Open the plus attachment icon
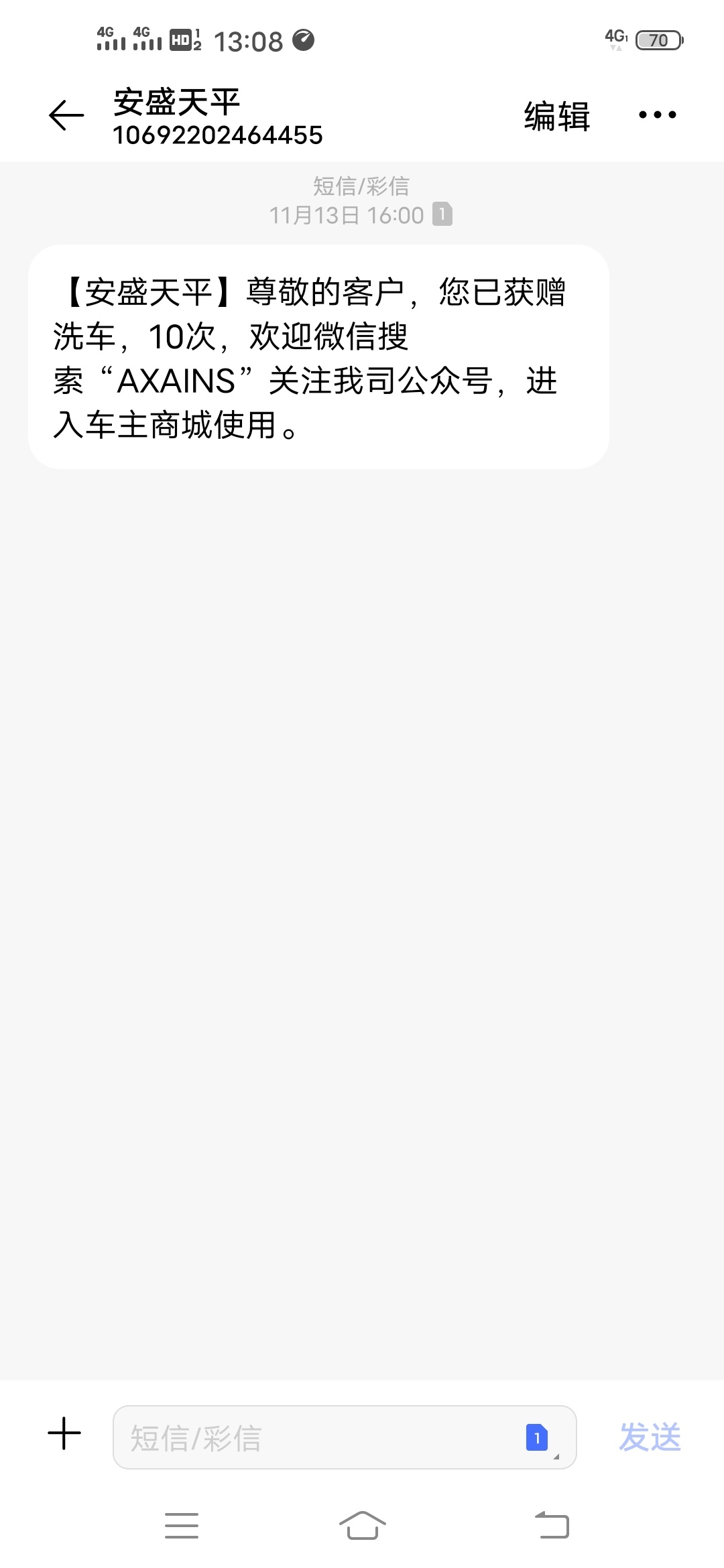The height and width of the screenshot is (1568, 724). tap(64, 1433)
